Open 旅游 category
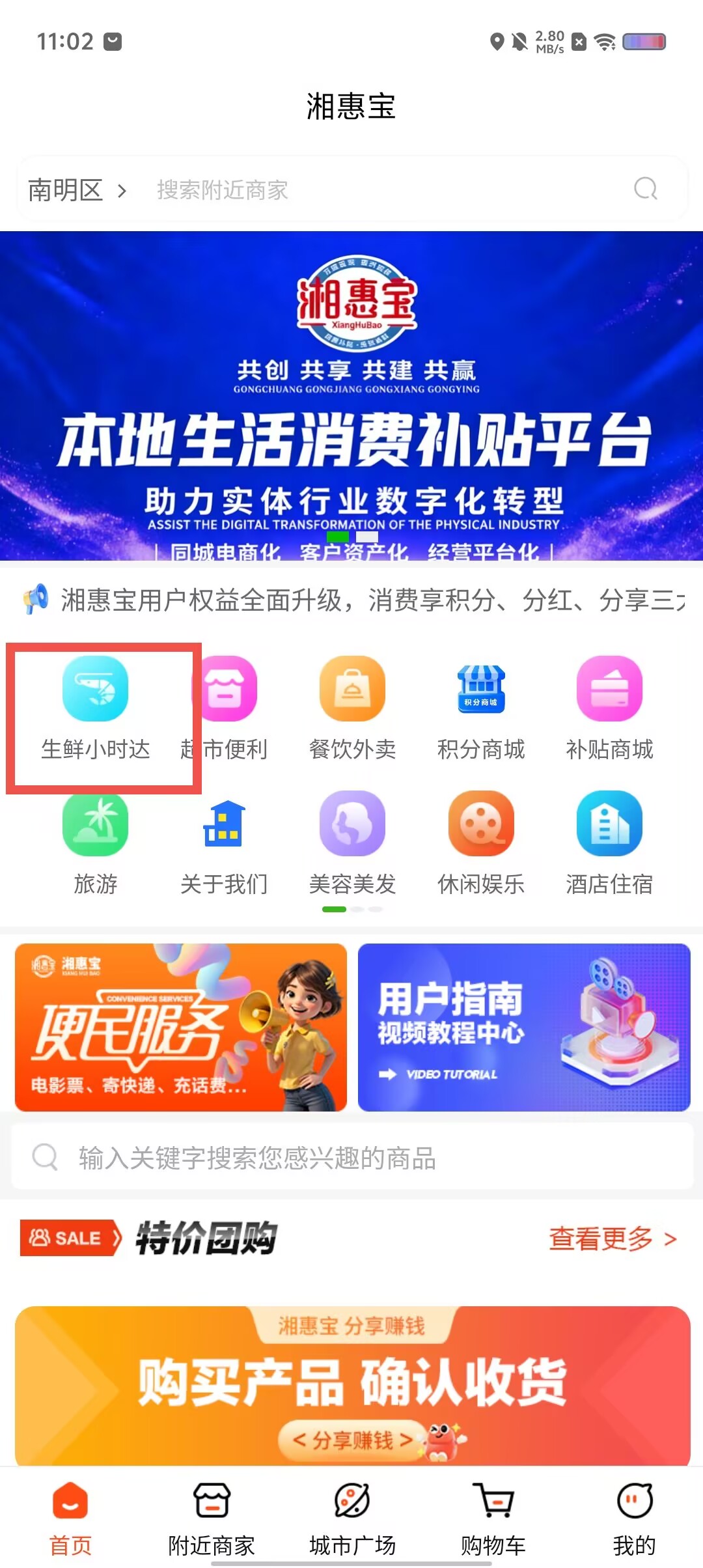The image size is (703, 1568). (x=96, y=844)
